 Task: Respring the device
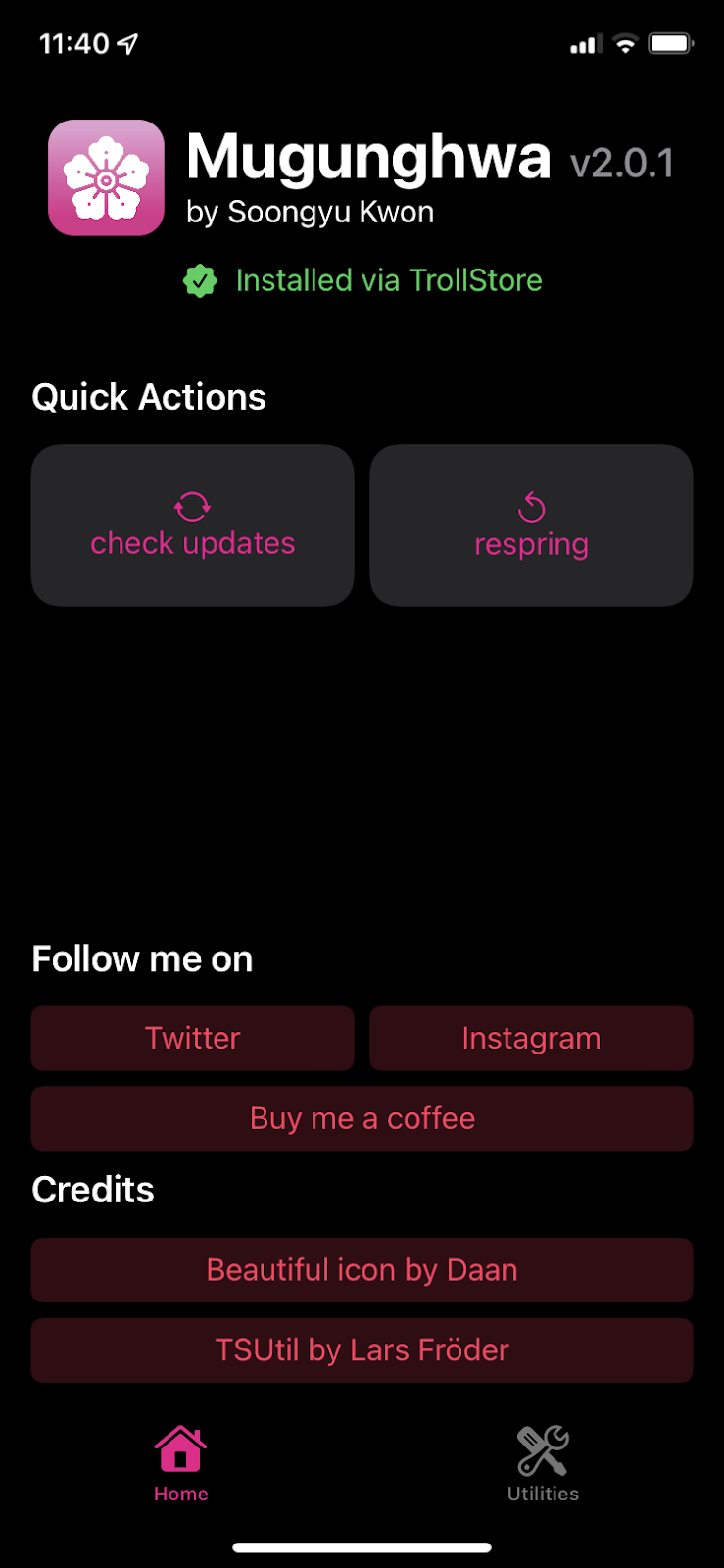531,525
